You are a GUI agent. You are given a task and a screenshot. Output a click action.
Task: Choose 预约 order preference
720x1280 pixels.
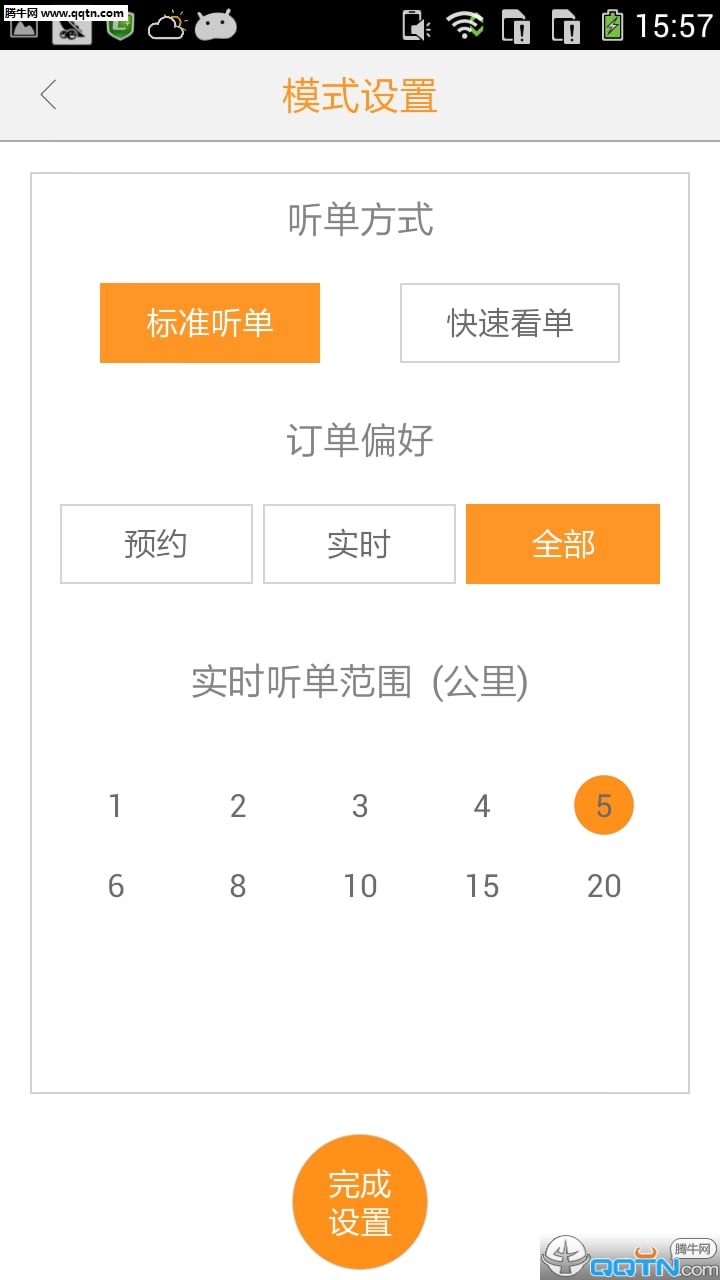(156, 544)
